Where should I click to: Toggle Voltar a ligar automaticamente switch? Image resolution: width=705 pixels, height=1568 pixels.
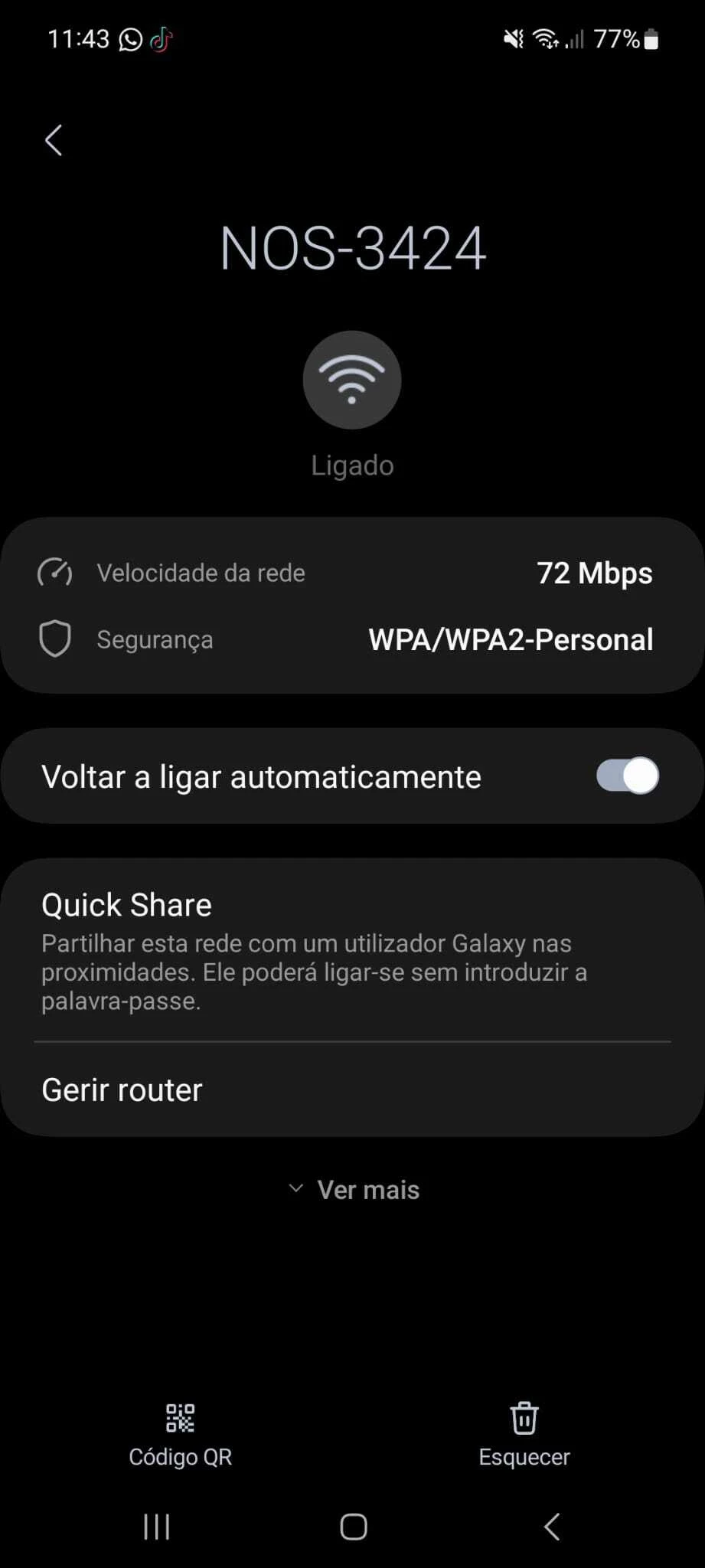click(627, 776)
